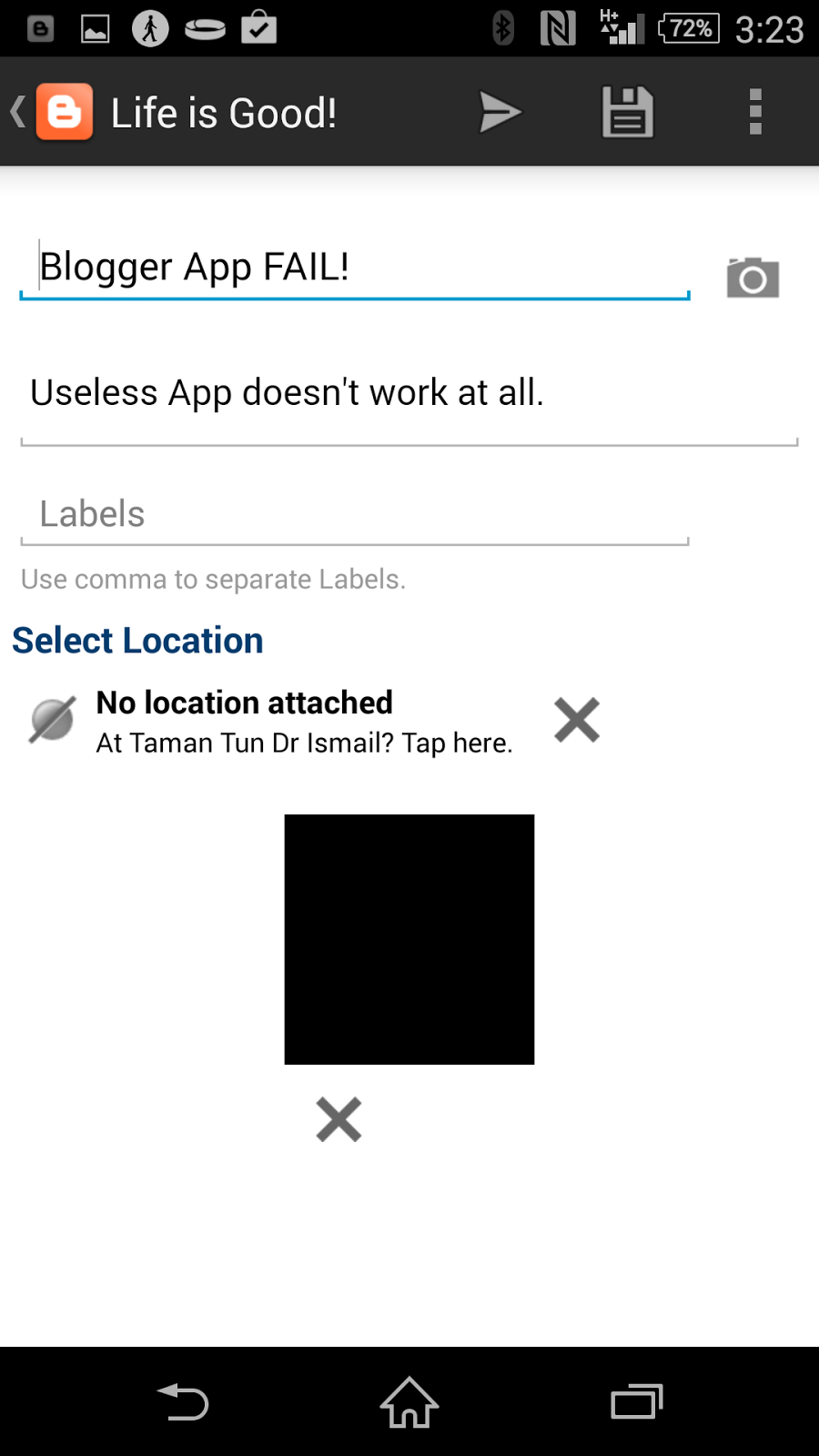Publish the post with send arrow
Screen dimensions: 819x1456
(x=499, y=113)
